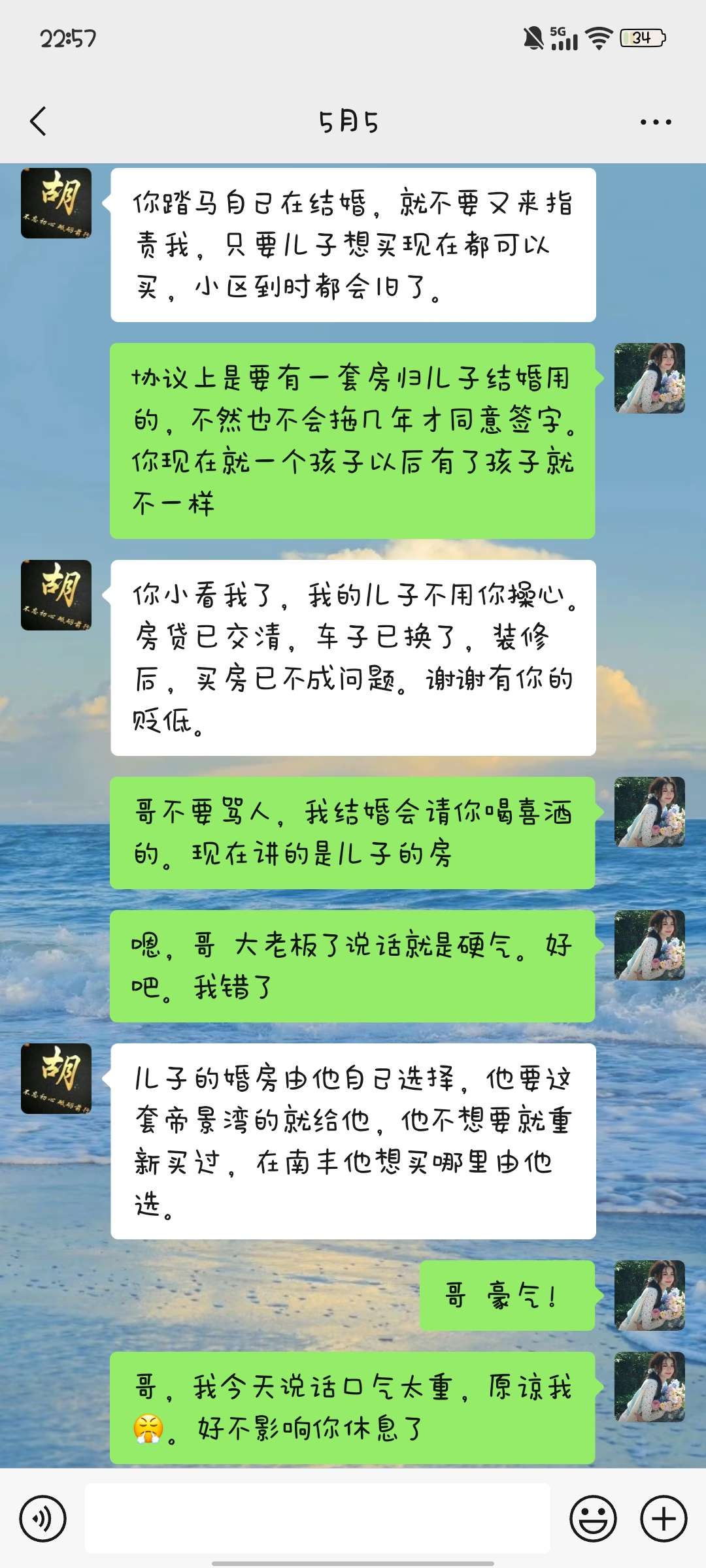Open 胡 avatar beside 你踏马自己在结婚 message
706x1568 pixels.
click(x=56, y=203)
